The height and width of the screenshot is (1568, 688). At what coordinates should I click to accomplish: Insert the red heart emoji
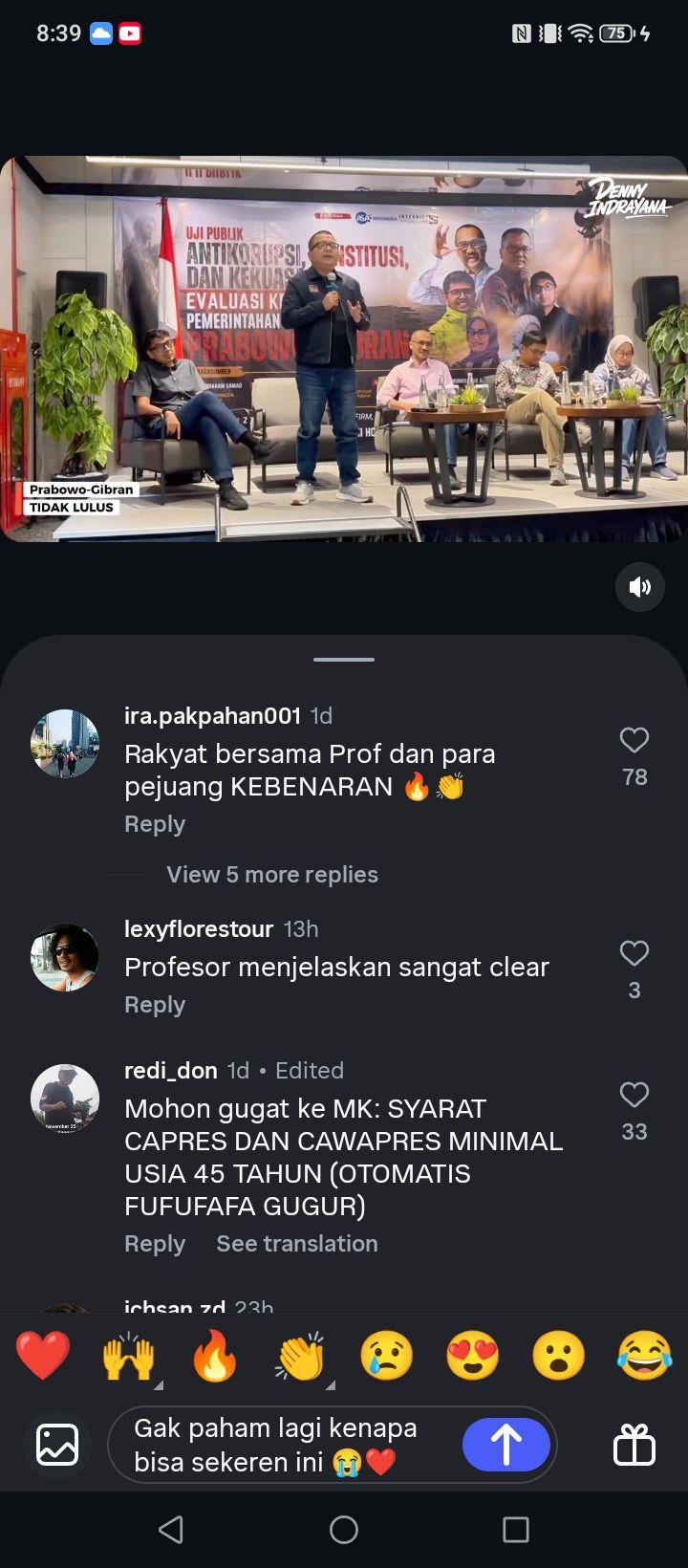43,1356
